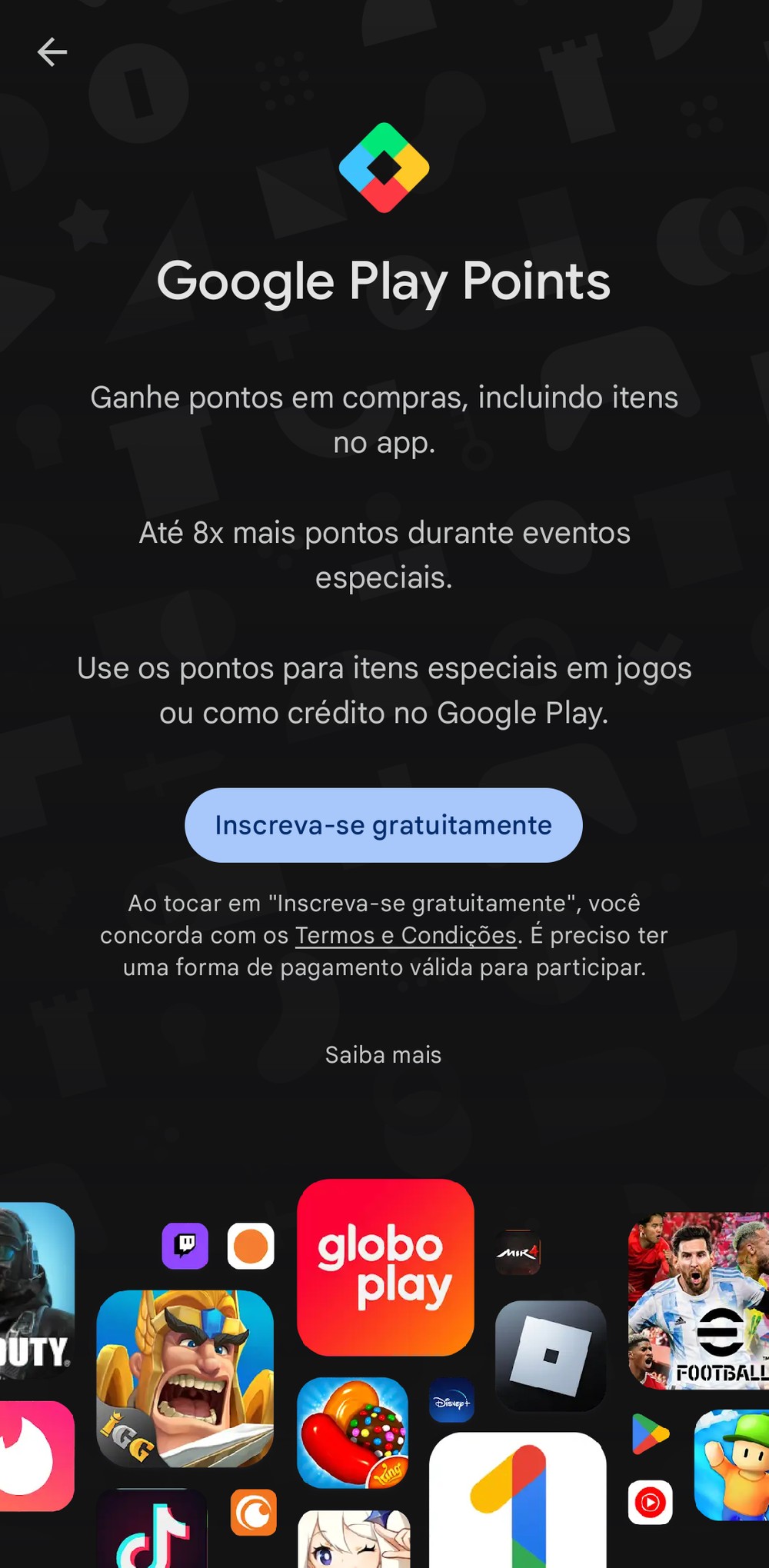Open the Termos e Condições link

click(405, 935)
